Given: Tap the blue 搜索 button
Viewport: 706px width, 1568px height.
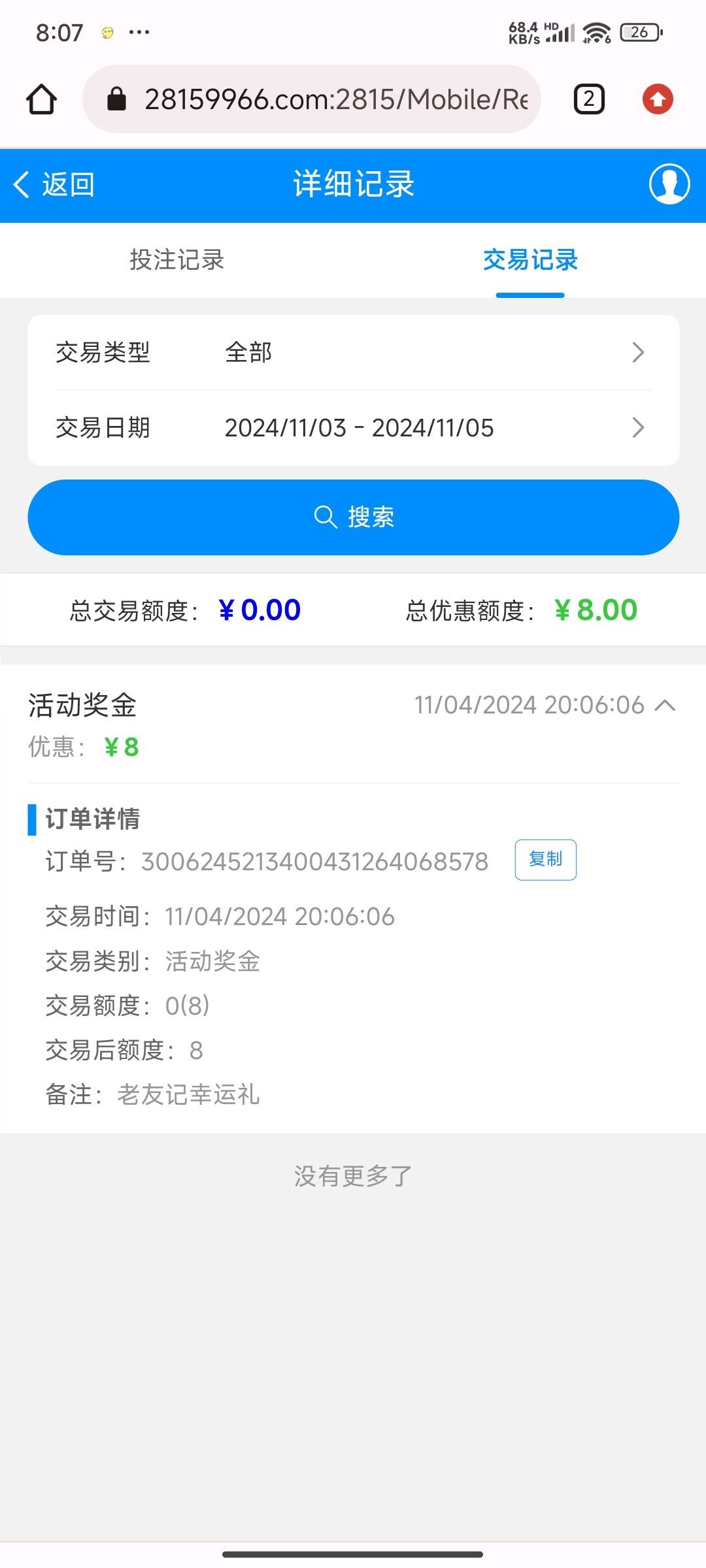Looking at the screenshot, I should [353, 517].
